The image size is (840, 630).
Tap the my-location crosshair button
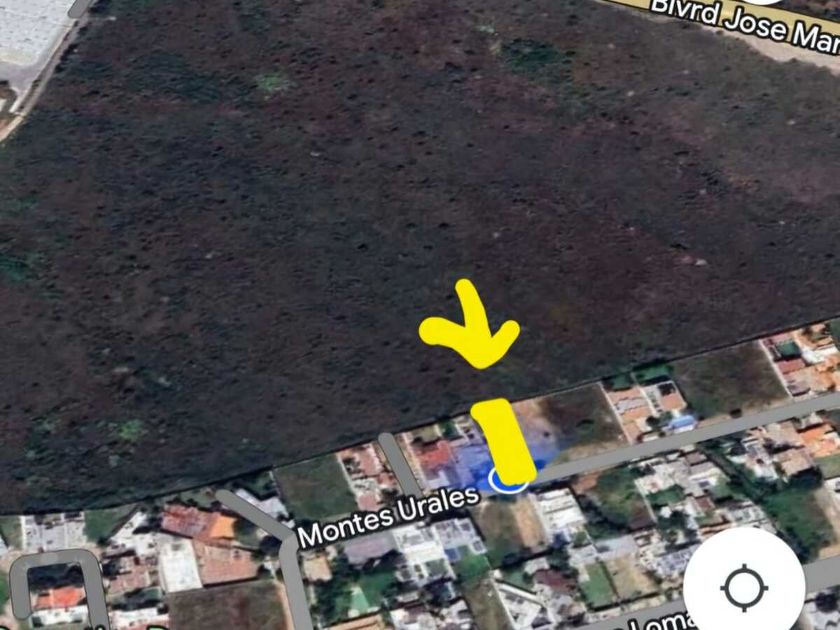coord(744,587)
